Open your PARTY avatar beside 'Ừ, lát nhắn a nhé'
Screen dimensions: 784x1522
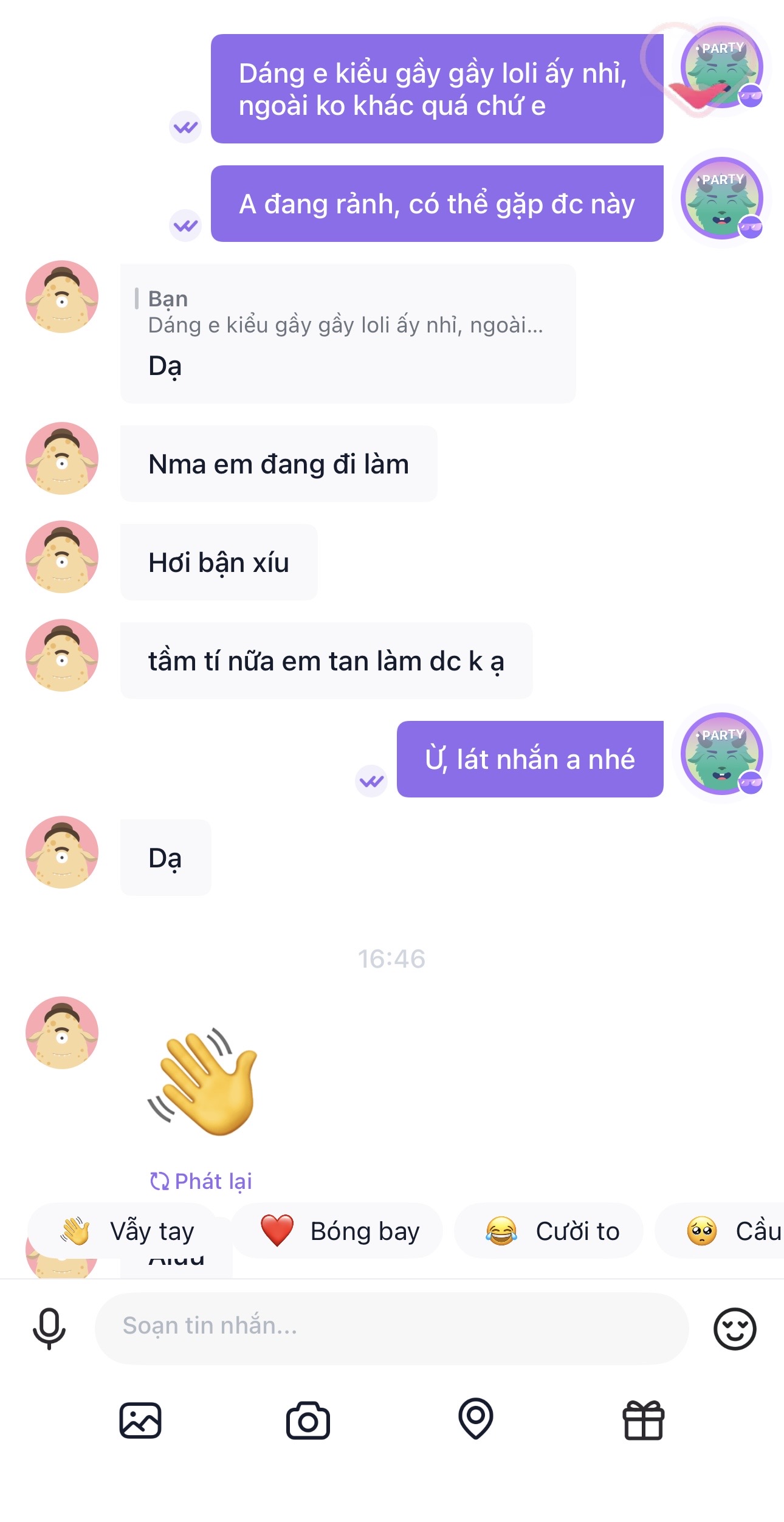click(721, 754)
